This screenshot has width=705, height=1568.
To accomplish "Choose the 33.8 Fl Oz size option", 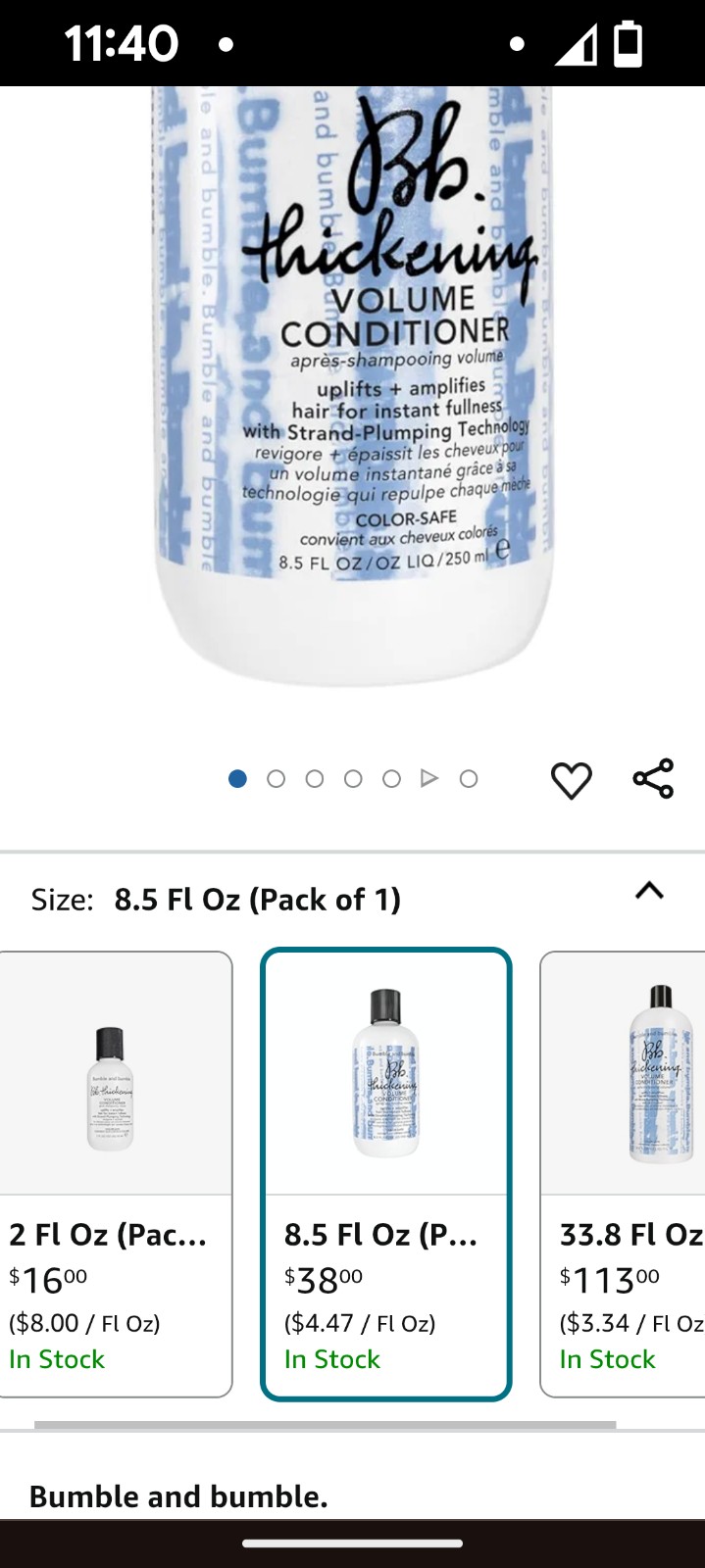I will click(623, 1174).
